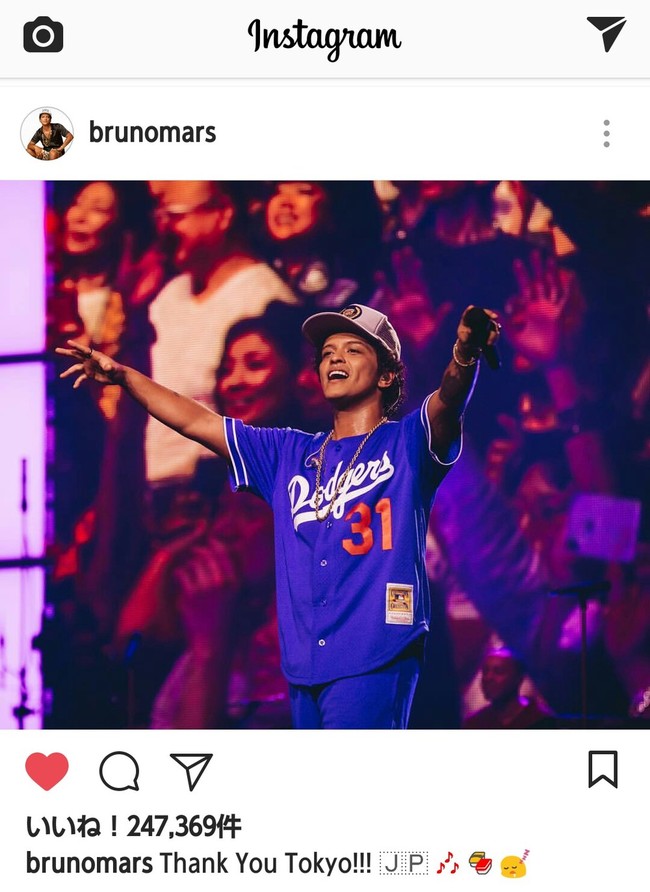650x892 pixels.
Task: Open the brunomars concert photo
Action: [325, 455]
